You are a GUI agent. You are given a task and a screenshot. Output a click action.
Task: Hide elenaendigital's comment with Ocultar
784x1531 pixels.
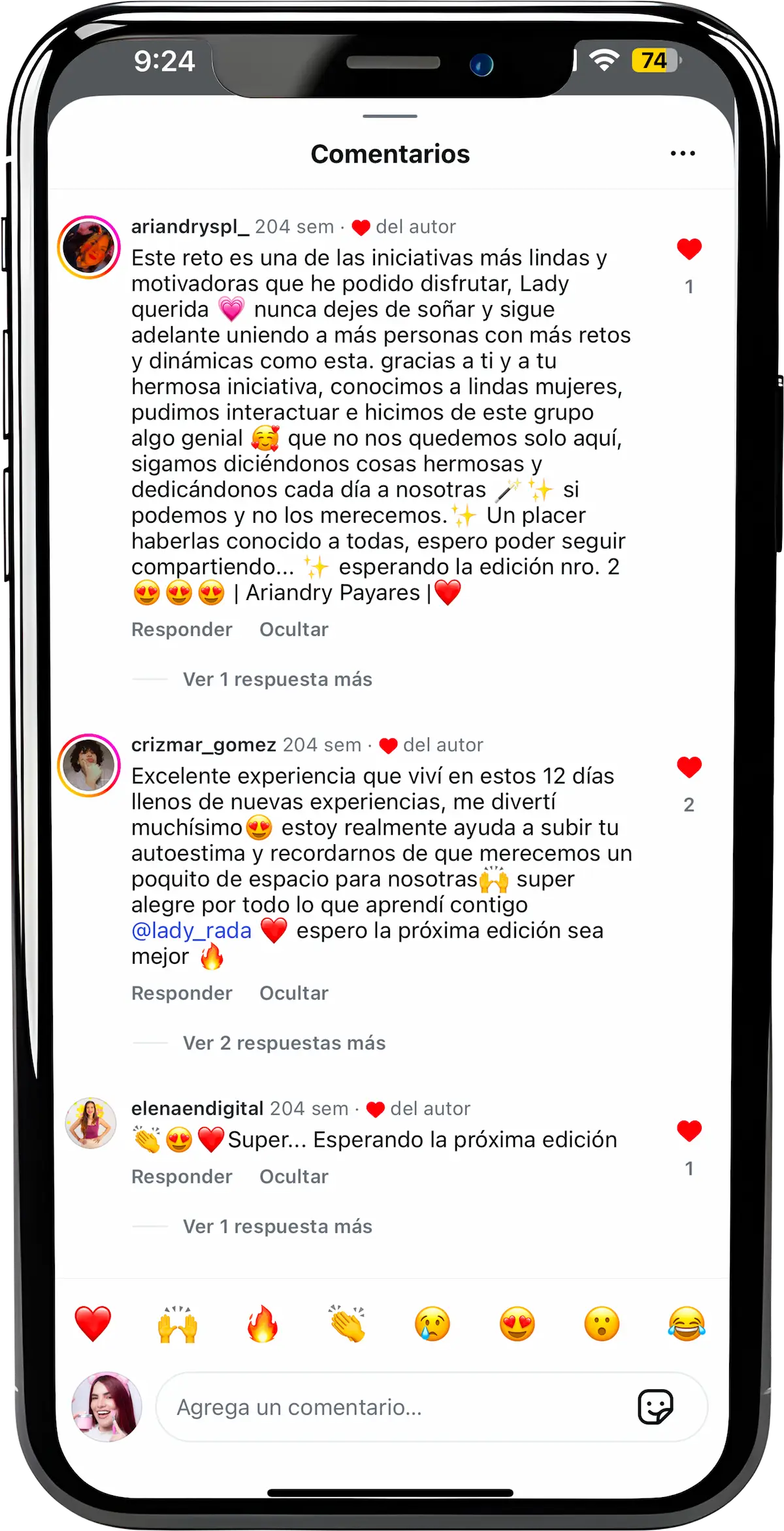point(293,1177)
